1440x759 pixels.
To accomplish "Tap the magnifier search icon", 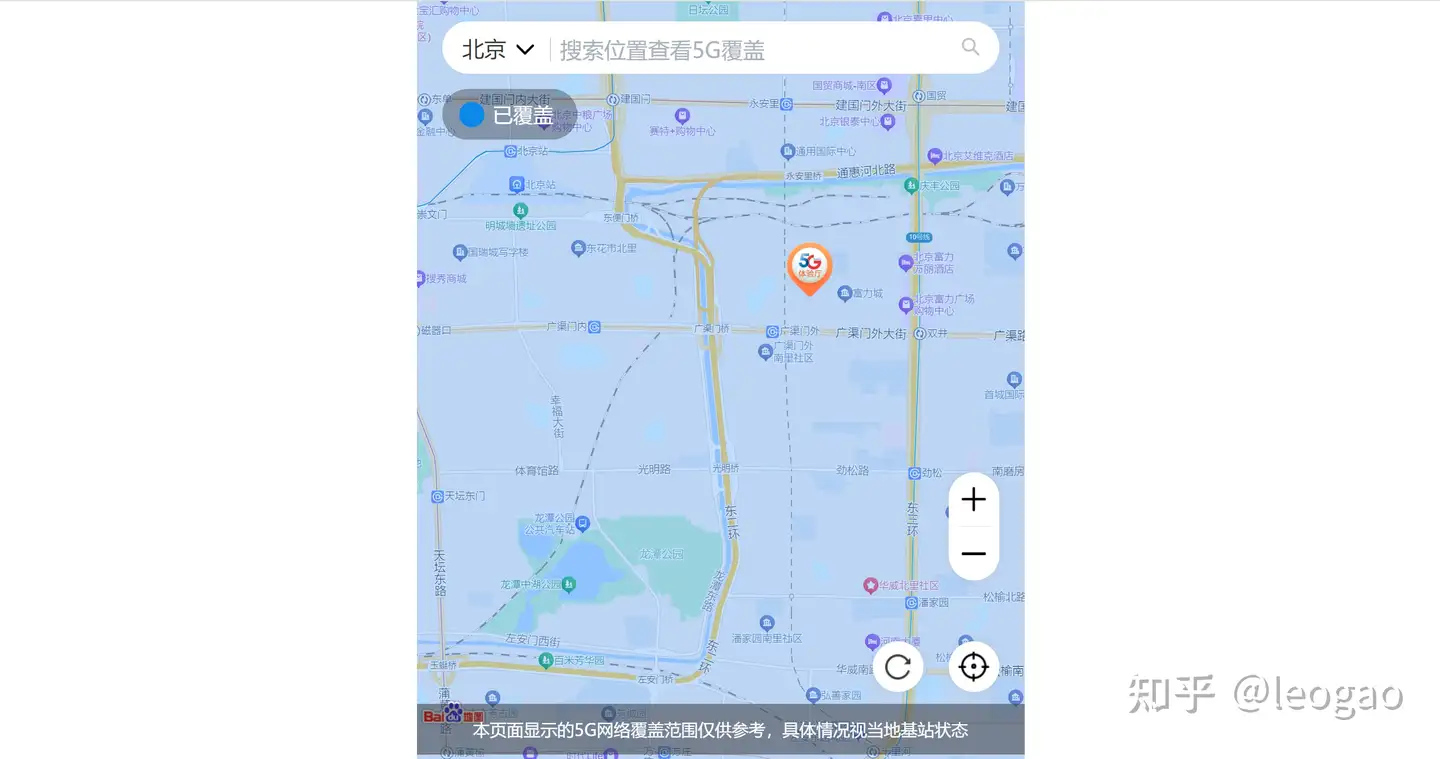I will coord(970,47).
